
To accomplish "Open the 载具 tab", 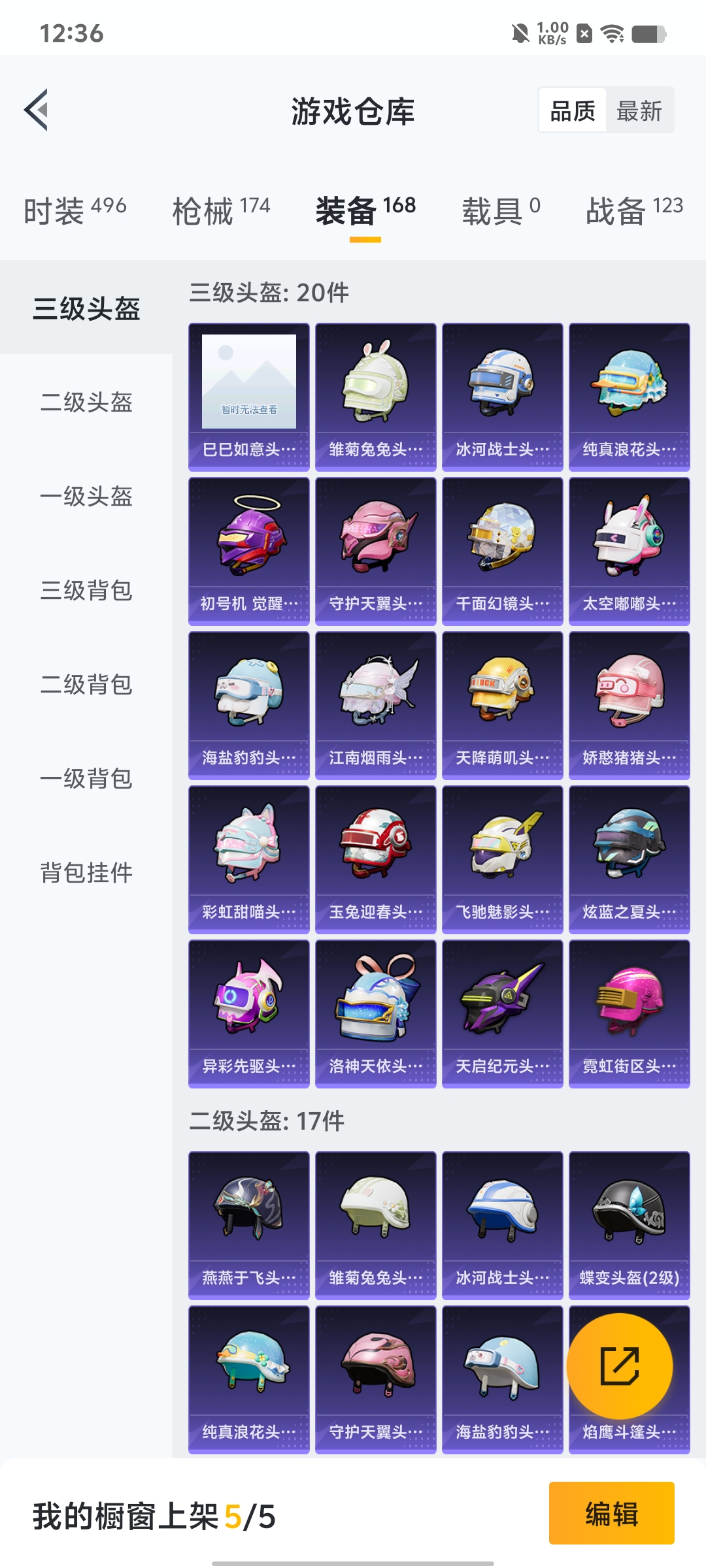I will pyautogui.click(x=501, y=210).
